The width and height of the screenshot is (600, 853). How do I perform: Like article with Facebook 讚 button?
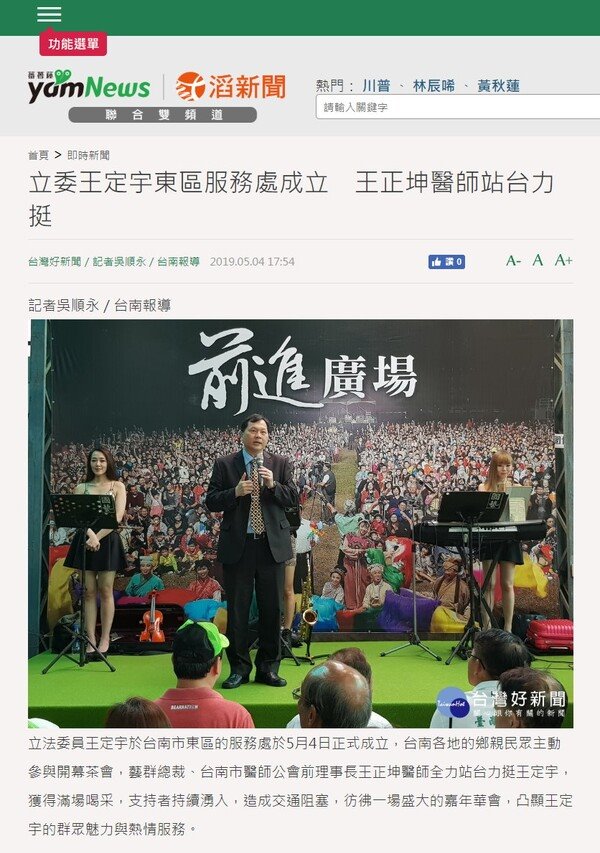point(447,262)
